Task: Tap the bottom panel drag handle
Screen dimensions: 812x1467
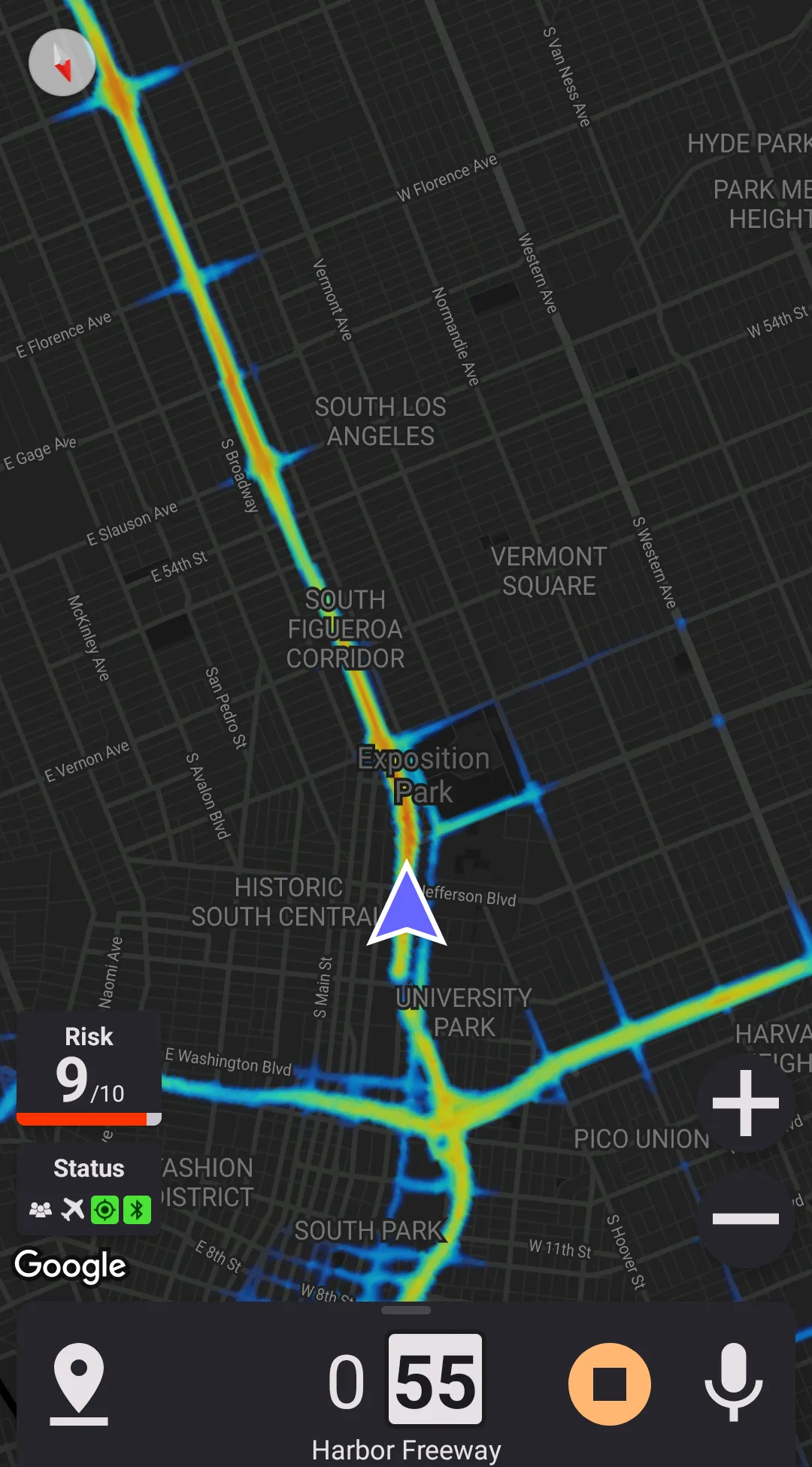Action: point(406,1310)
